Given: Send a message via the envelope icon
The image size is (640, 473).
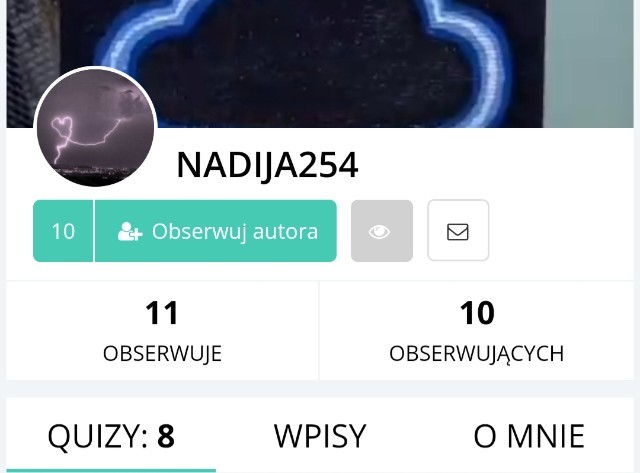Looking at the screenshot, I should [458, 231].
